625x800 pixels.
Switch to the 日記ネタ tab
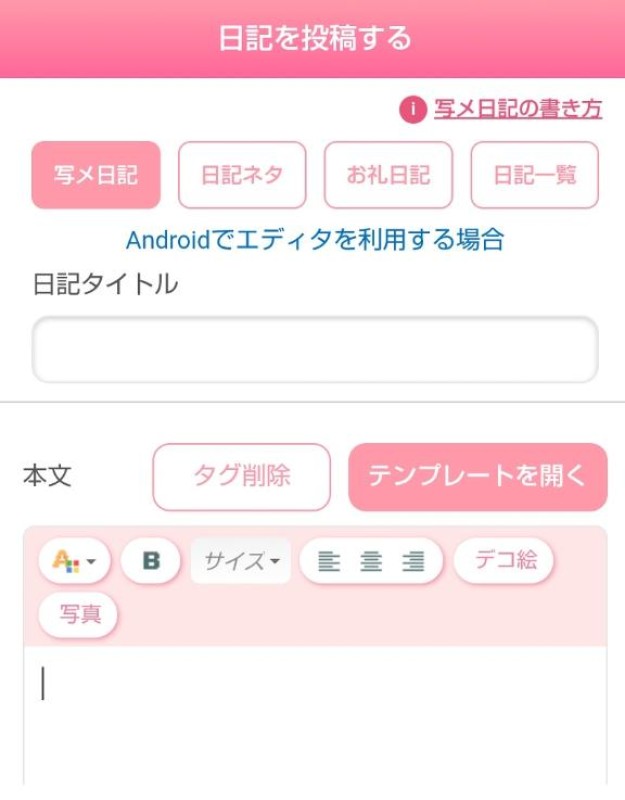click(242, 175)
